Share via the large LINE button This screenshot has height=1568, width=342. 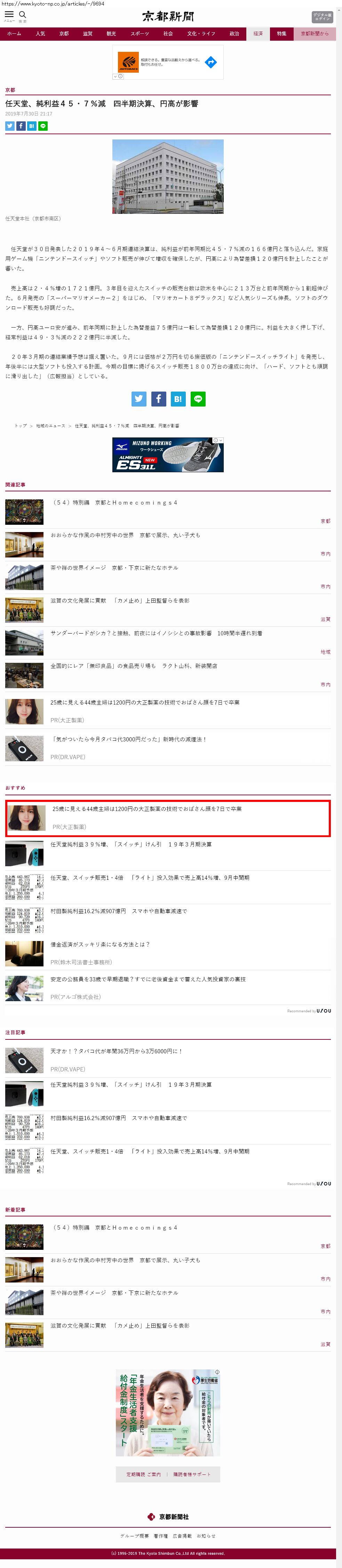click(x=198, y=399)
